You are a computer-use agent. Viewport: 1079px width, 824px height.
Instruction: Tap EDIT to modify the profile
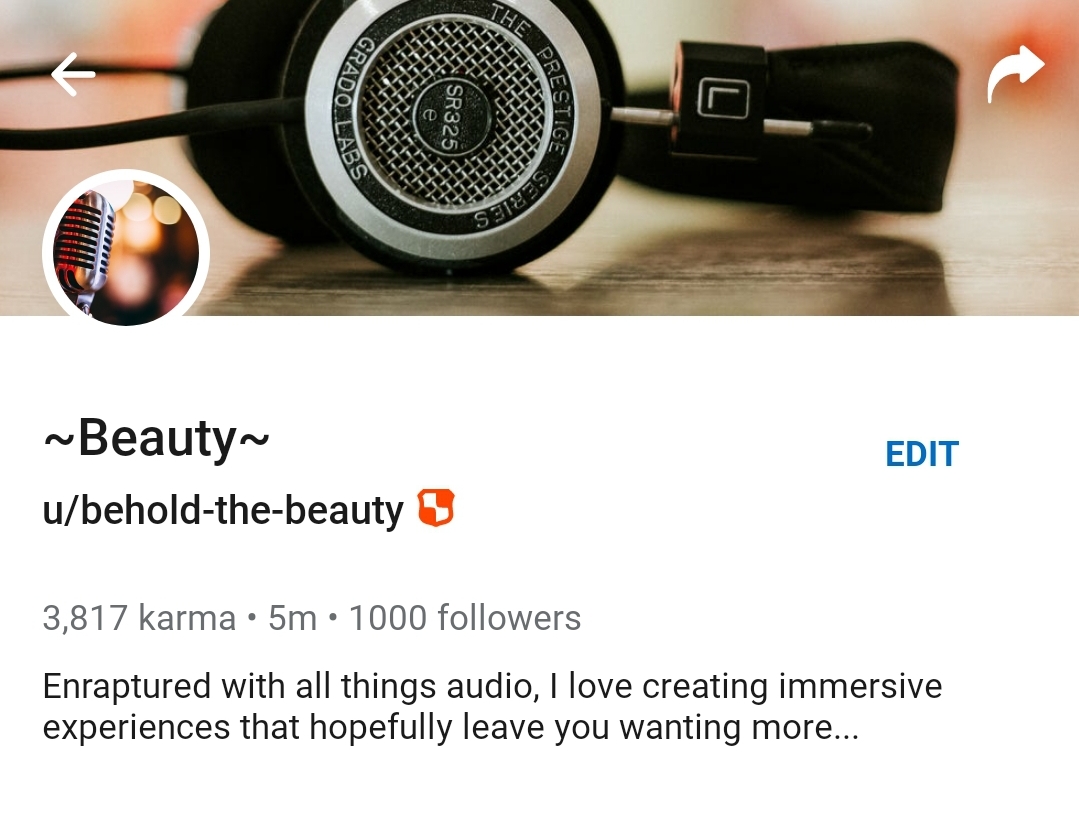(x=921, y=454)
